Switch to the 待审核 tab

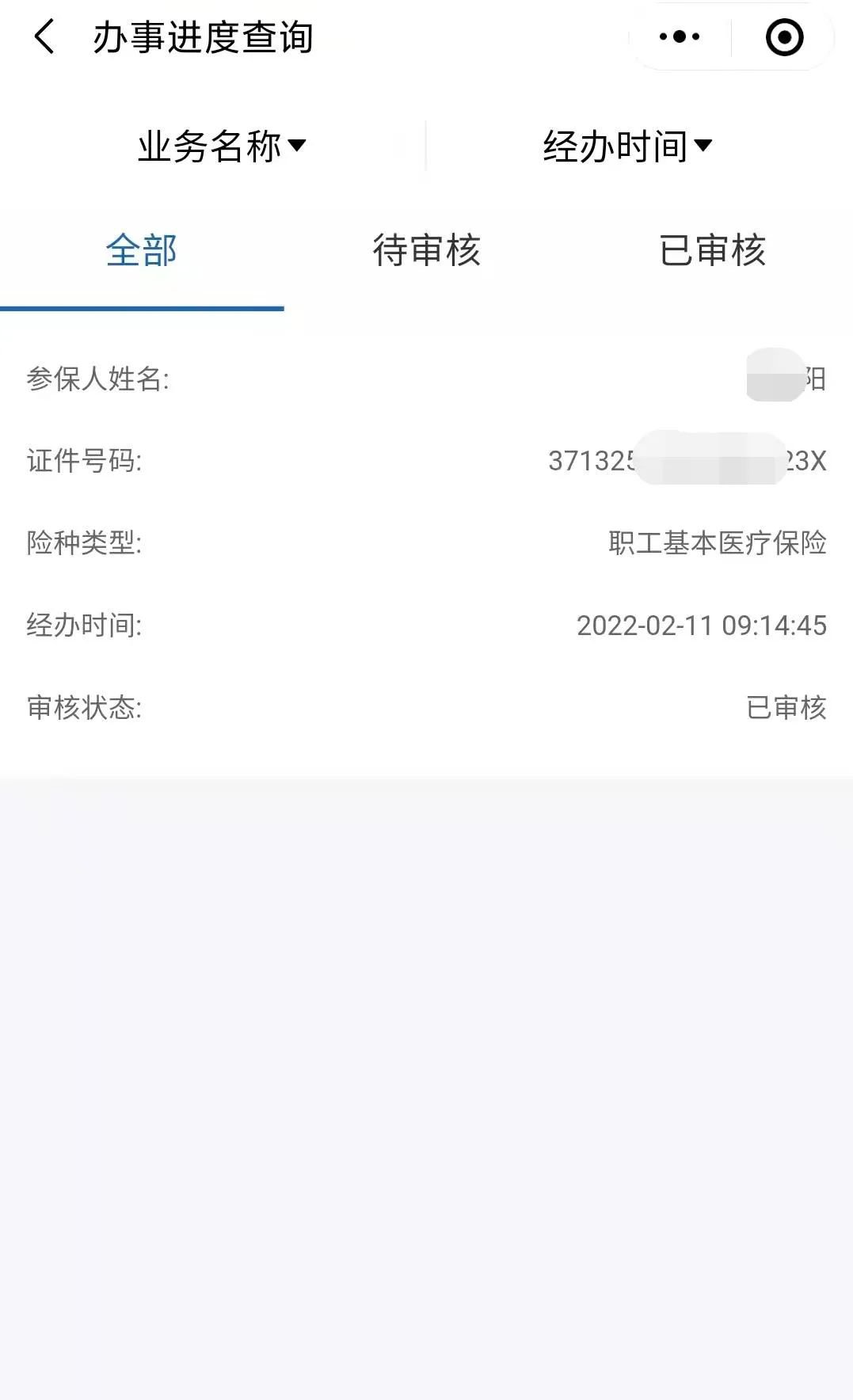426,251
